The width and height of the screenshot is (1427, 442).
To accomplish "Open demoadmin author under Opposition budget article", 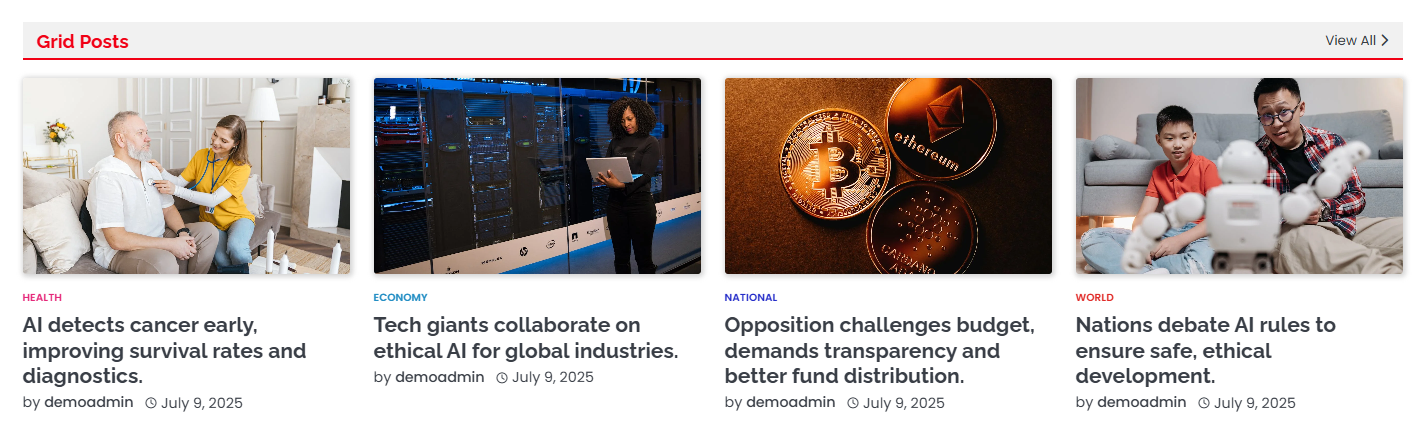I will tap(791, 402).
